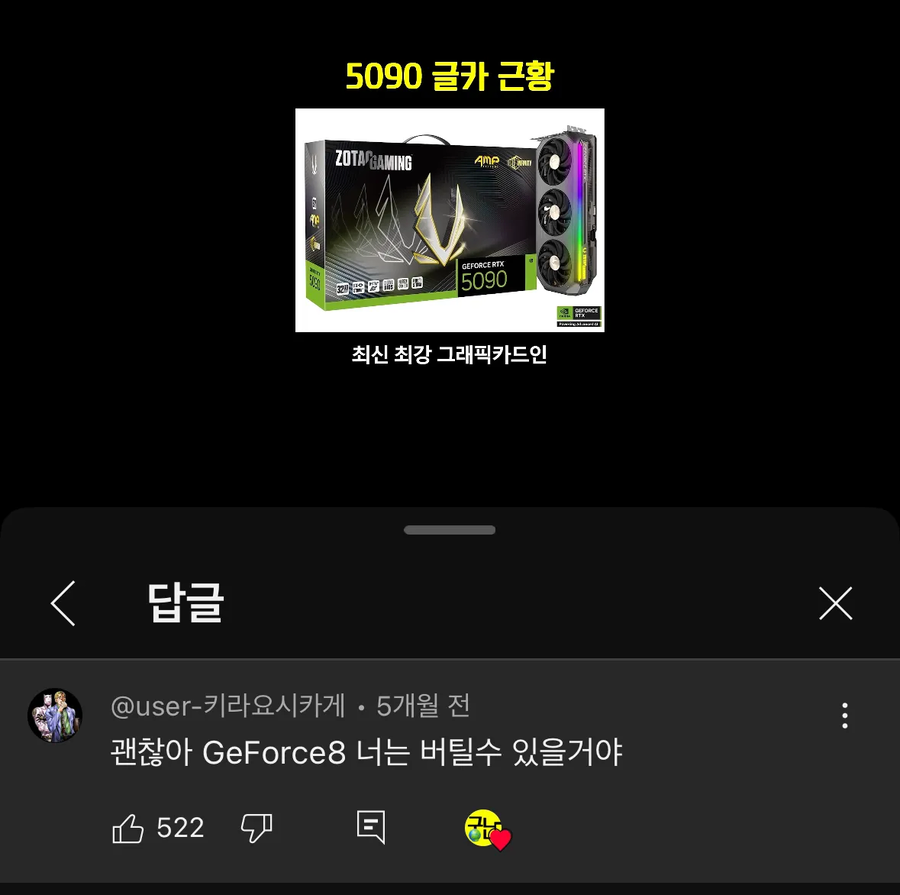Go back from the 답글 replies panel

(63, 603)
